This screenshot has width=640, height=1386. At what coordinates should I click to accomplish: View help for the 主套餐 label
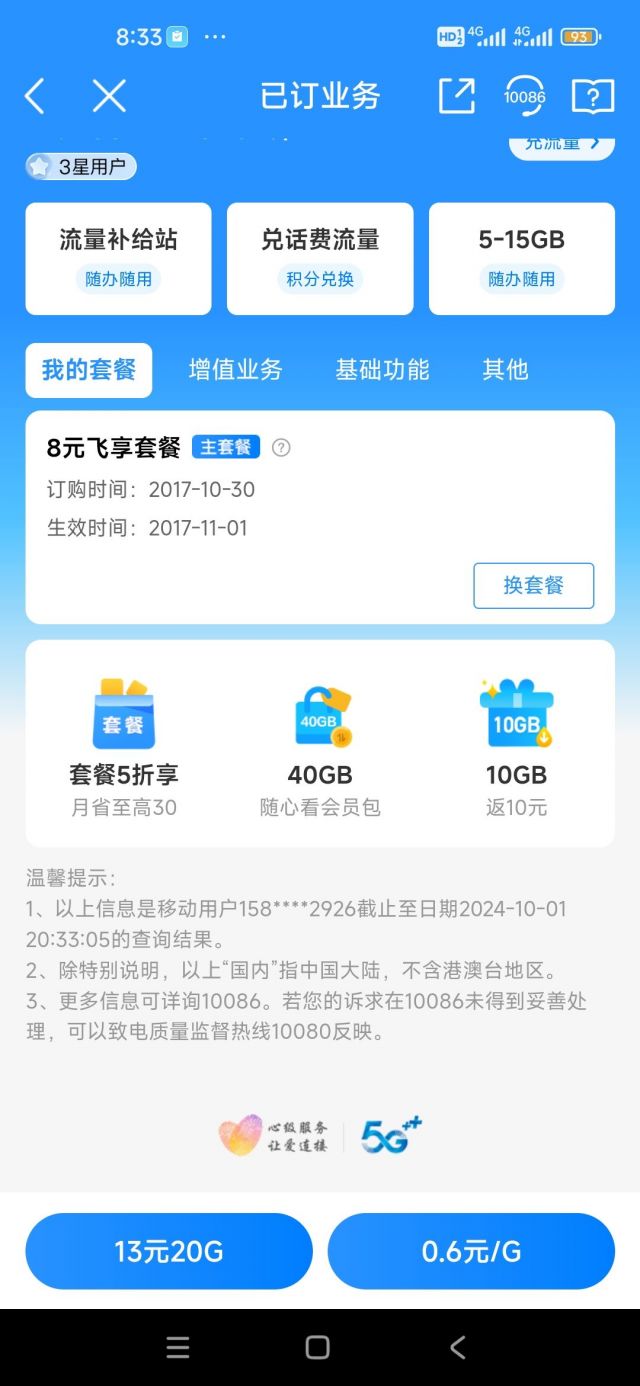click(281, 448)
